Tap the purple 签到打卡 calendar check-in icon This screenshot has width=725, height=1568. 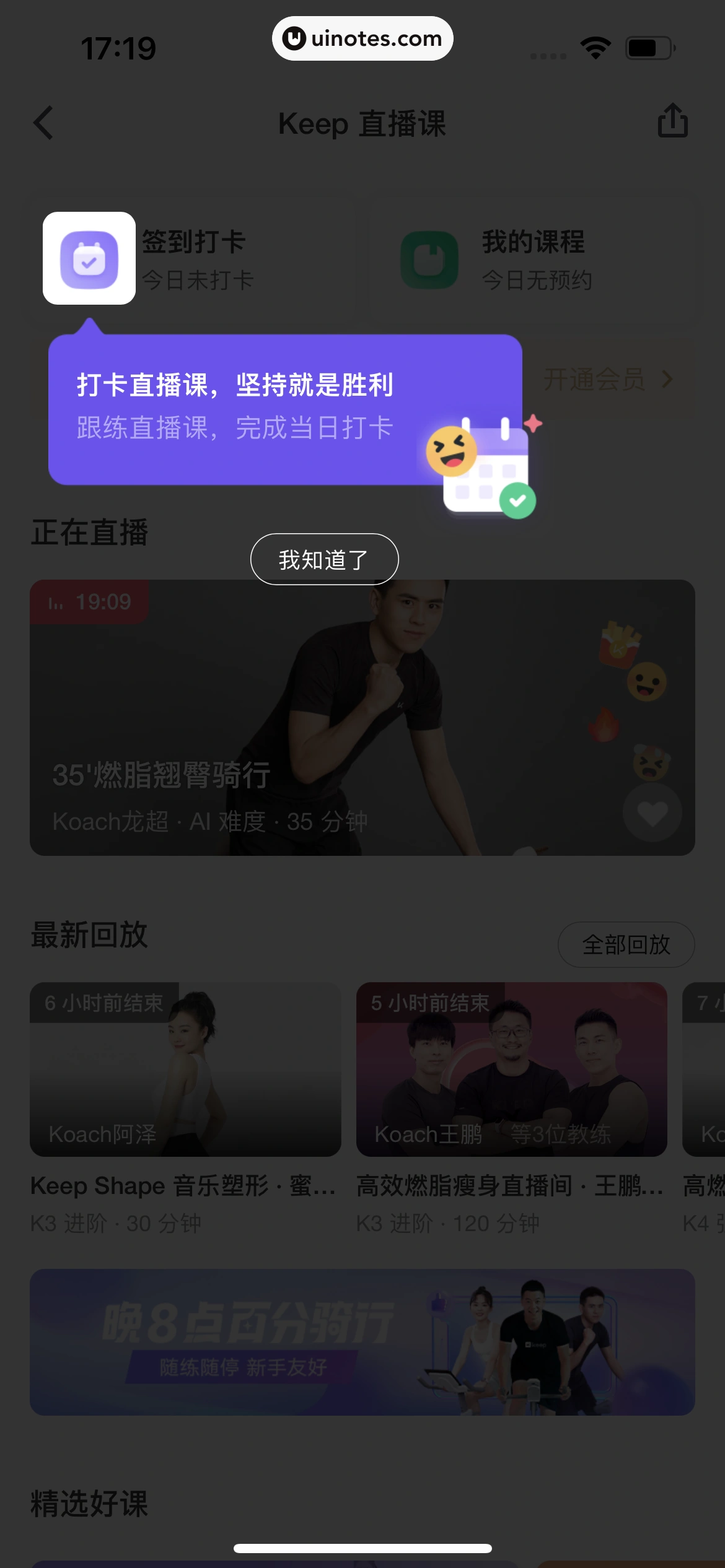pos(88,258)
